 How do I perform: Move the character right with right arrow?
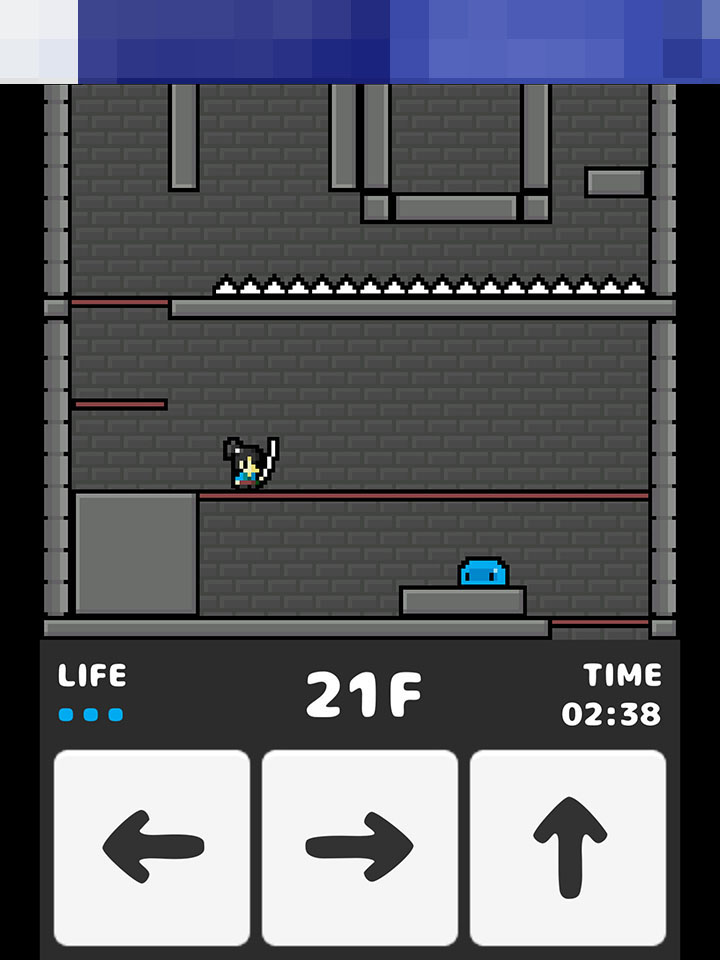[360, 847]
